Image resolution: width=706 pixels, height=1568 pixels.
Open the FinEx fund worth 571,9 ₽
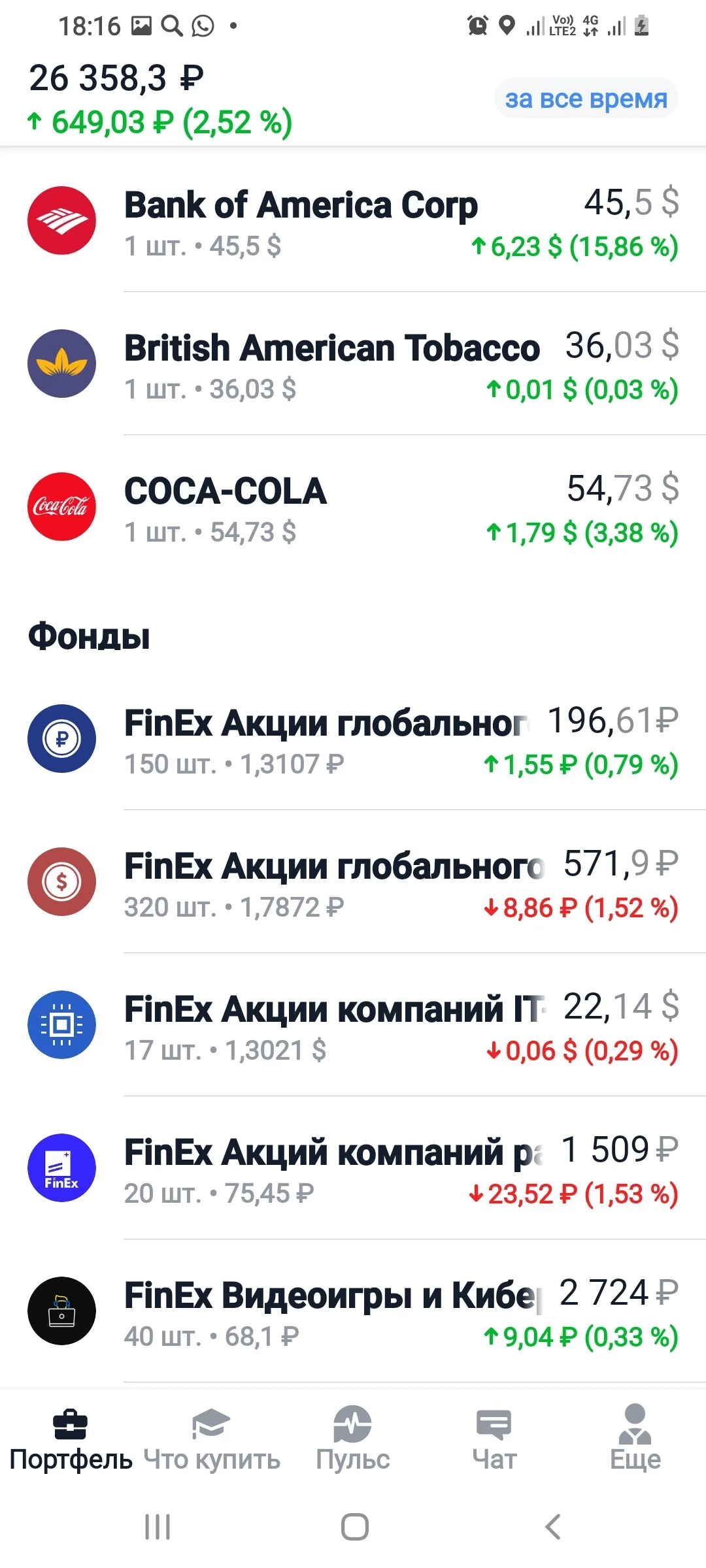[x=353, y=882]
